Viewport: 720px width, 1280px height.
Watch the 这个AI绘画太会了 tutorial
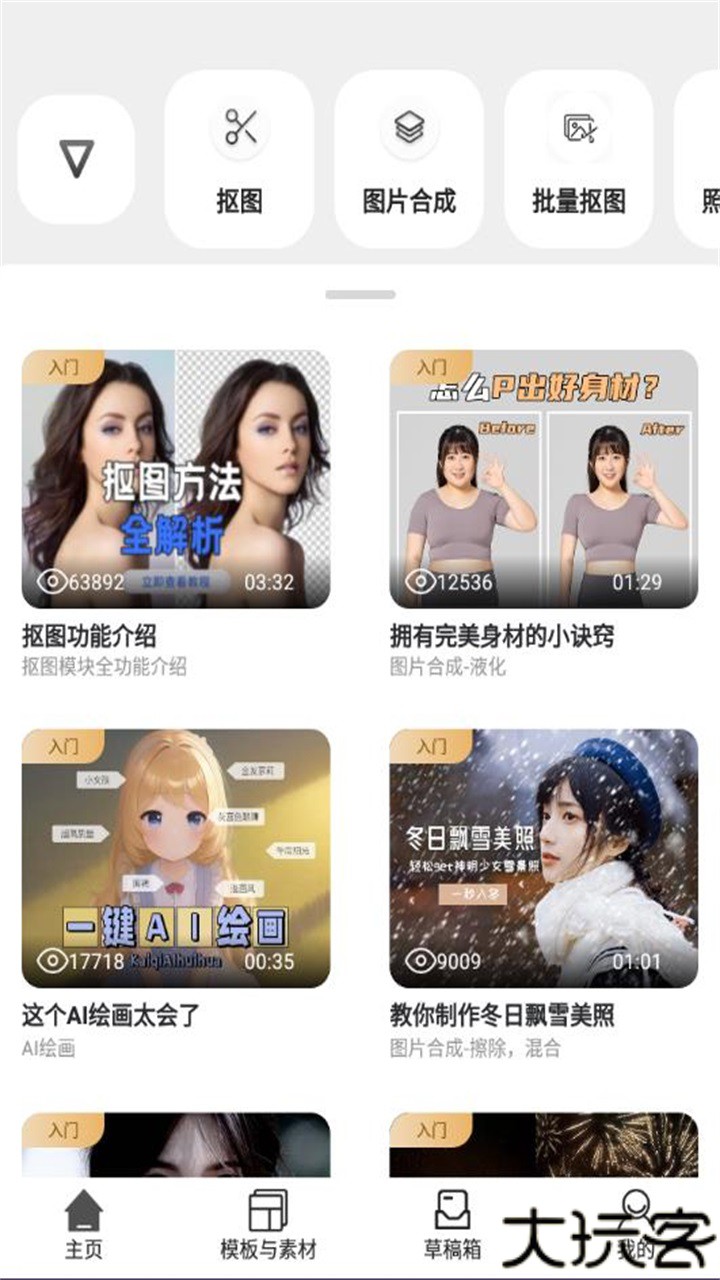176,858
